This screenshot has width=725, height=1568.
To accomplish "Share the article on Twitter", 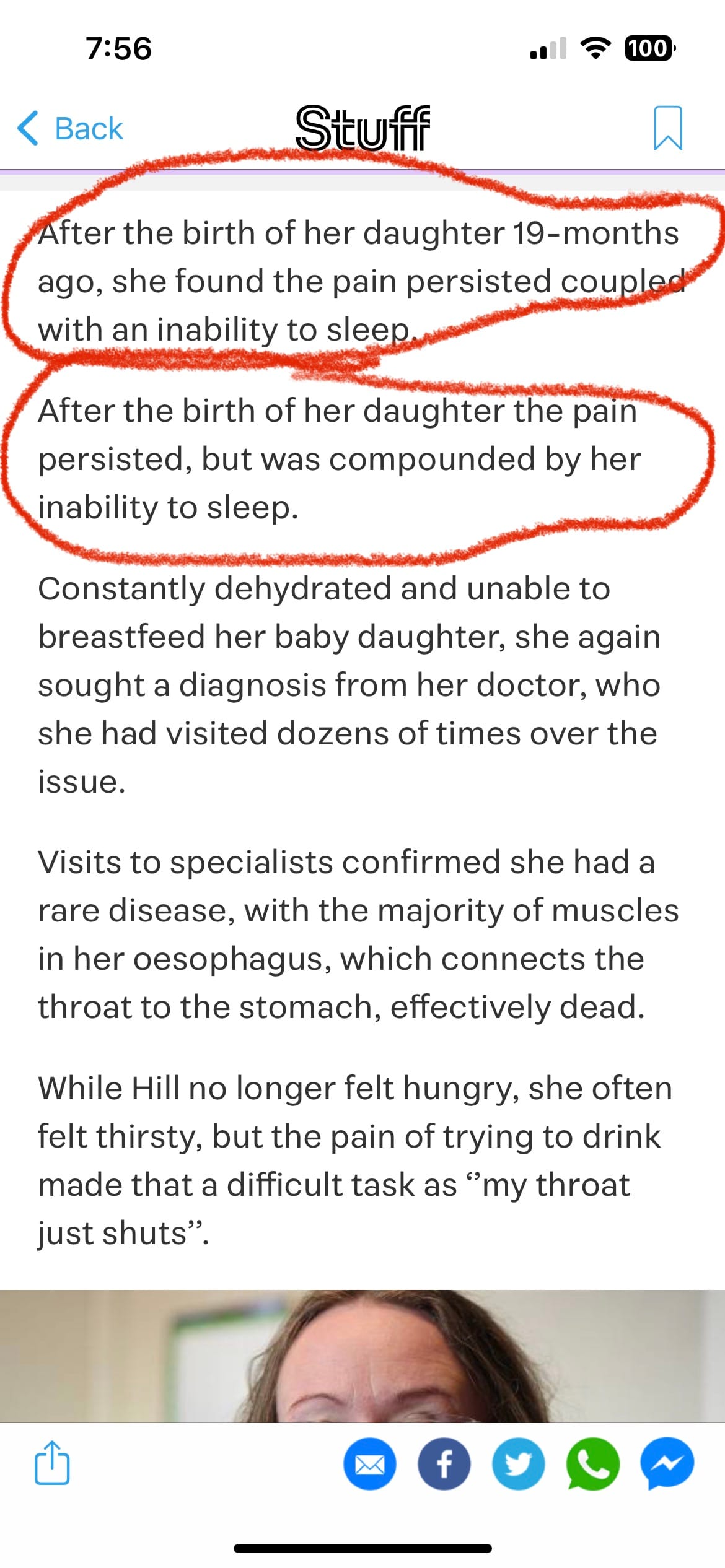I will 518,1464.
